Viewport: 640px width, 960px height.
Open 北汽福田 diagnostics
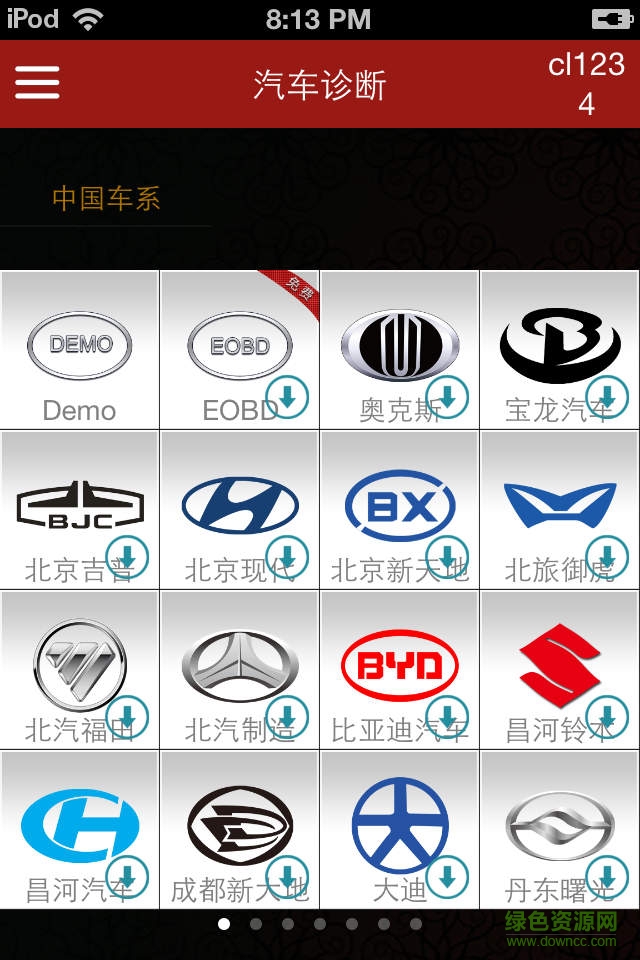click(80, 669)
